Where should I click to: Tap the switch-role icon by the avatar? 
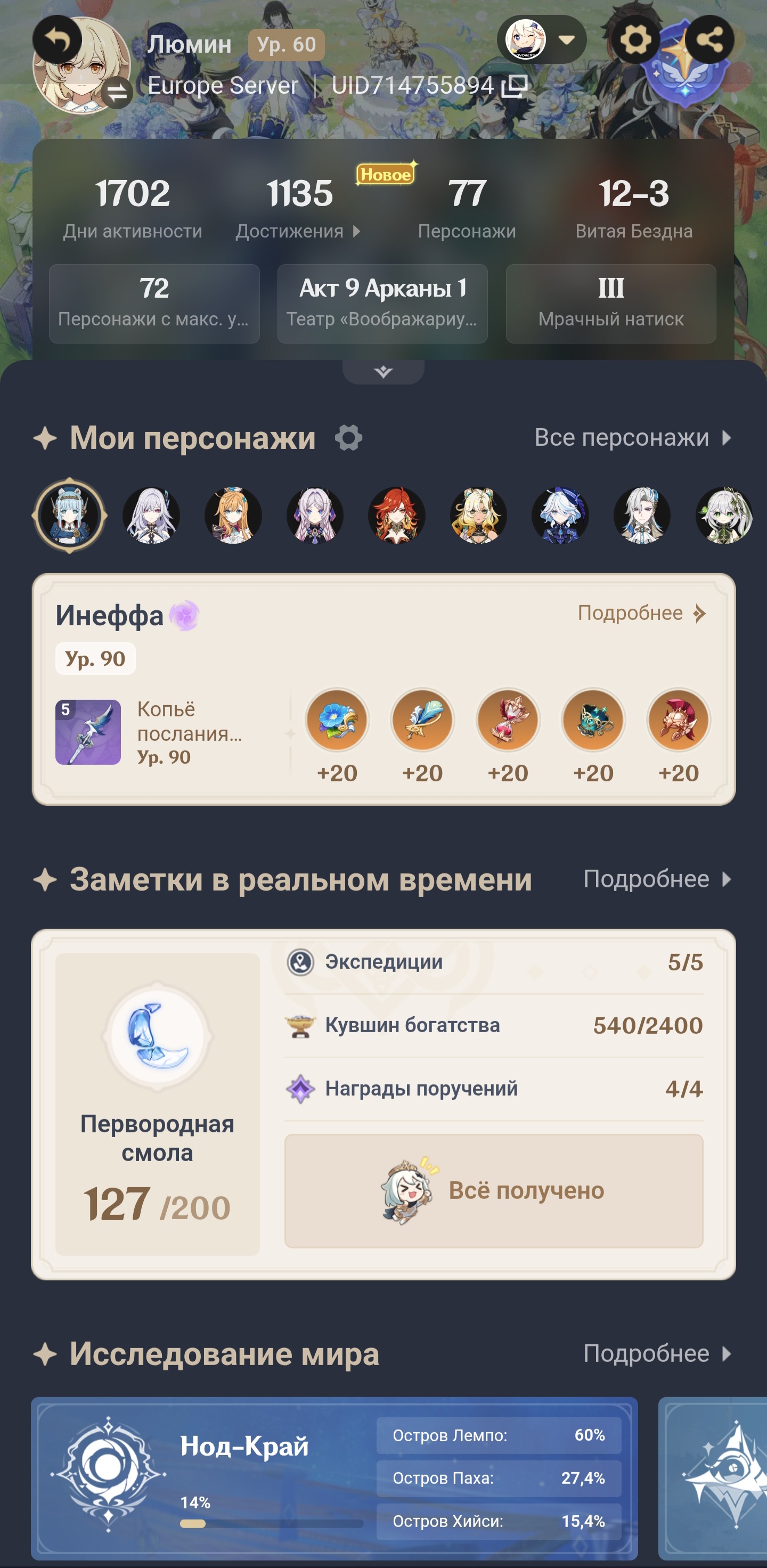point(117,93)
